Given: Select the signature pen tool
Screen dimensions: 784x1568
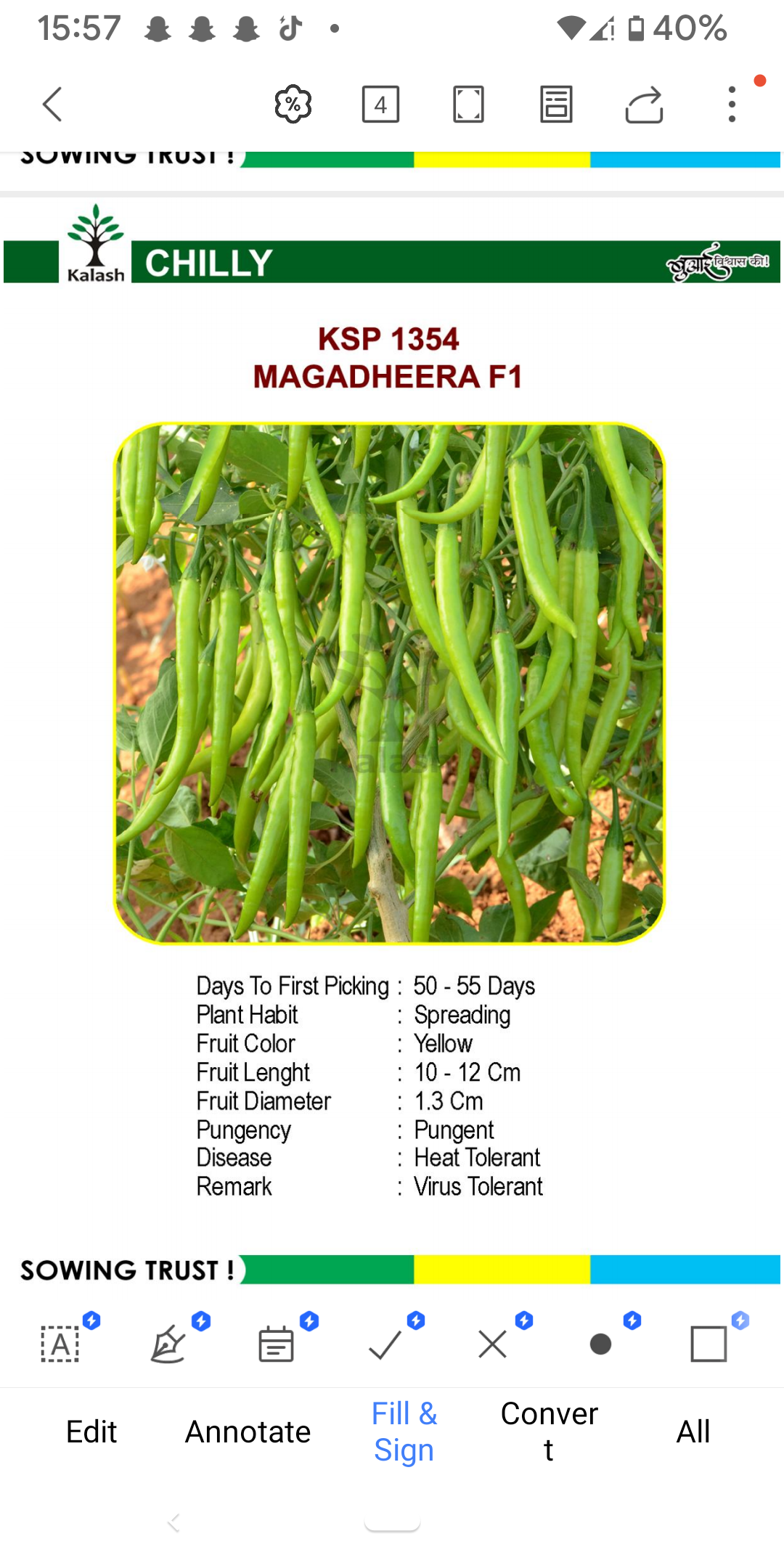Looking at the screenshot, I should (168, 1344).
